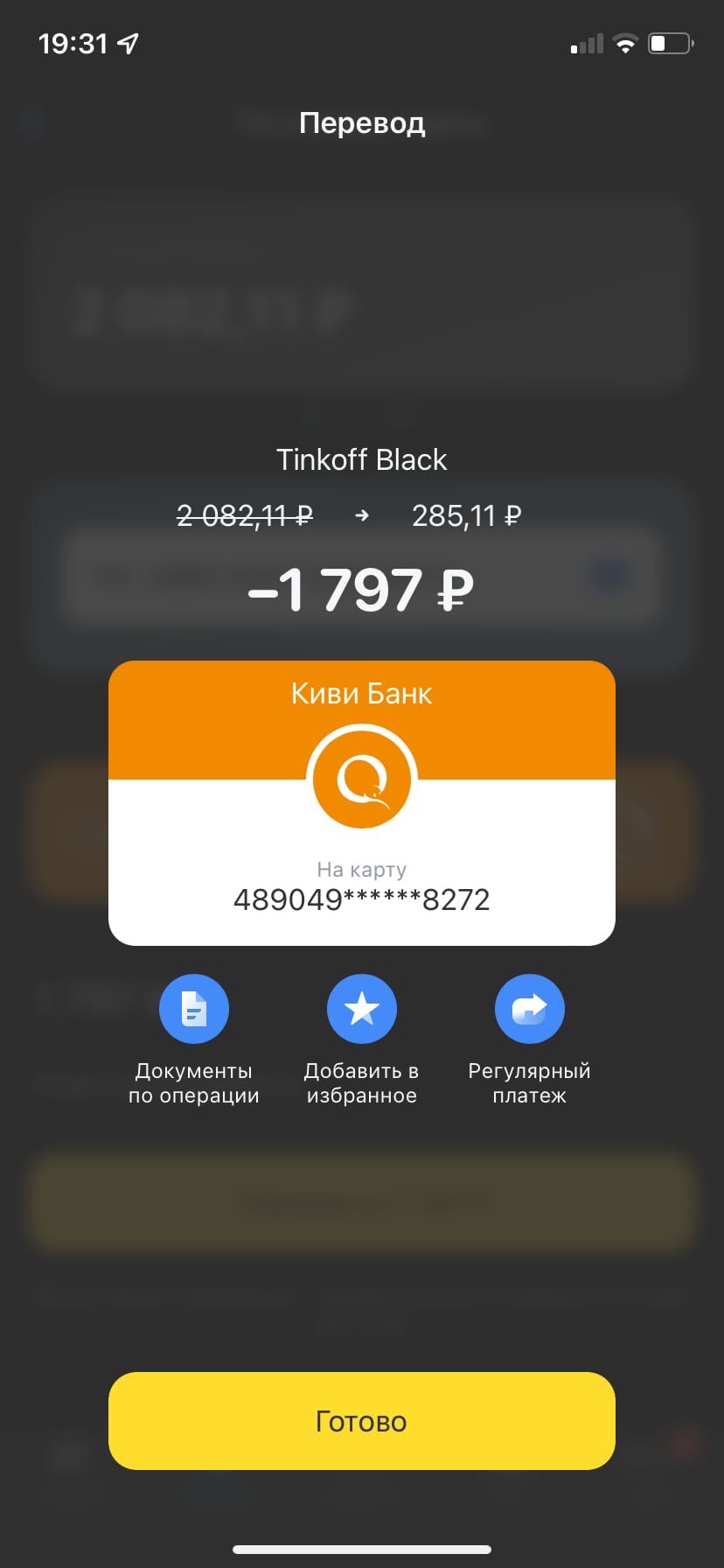Tap the yellow Готово button
The height and width of the screenshot is (1568, 724).
point(361,1421)
